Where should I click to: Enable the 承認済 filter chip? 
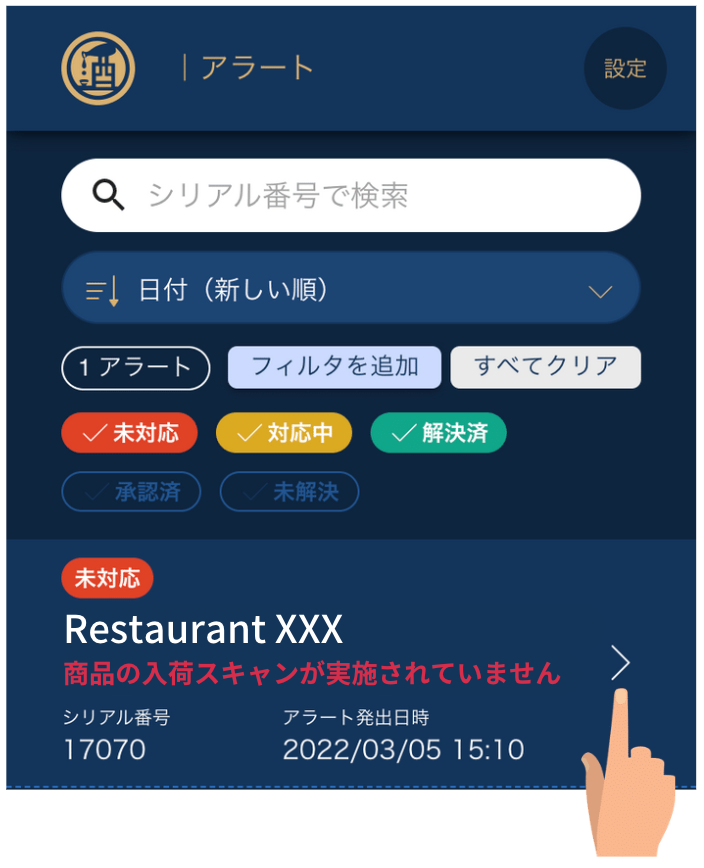131,492
